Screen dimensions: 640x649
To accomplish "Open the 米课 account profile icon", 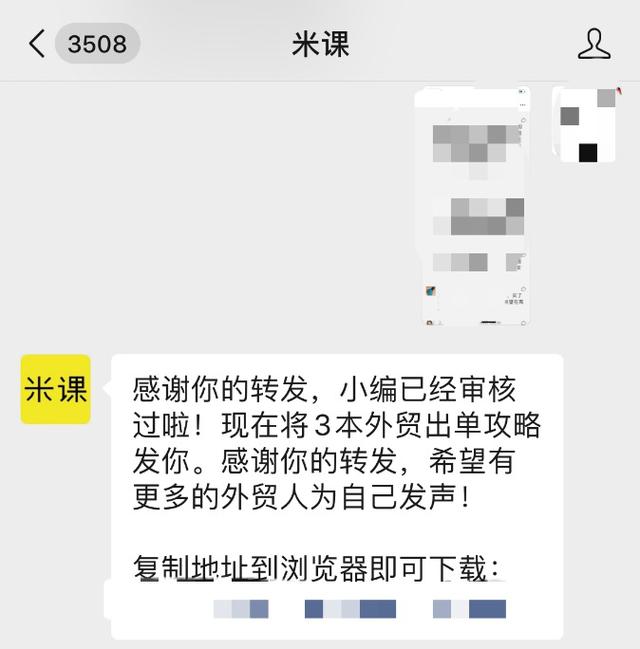I will [x=594, y=44].
